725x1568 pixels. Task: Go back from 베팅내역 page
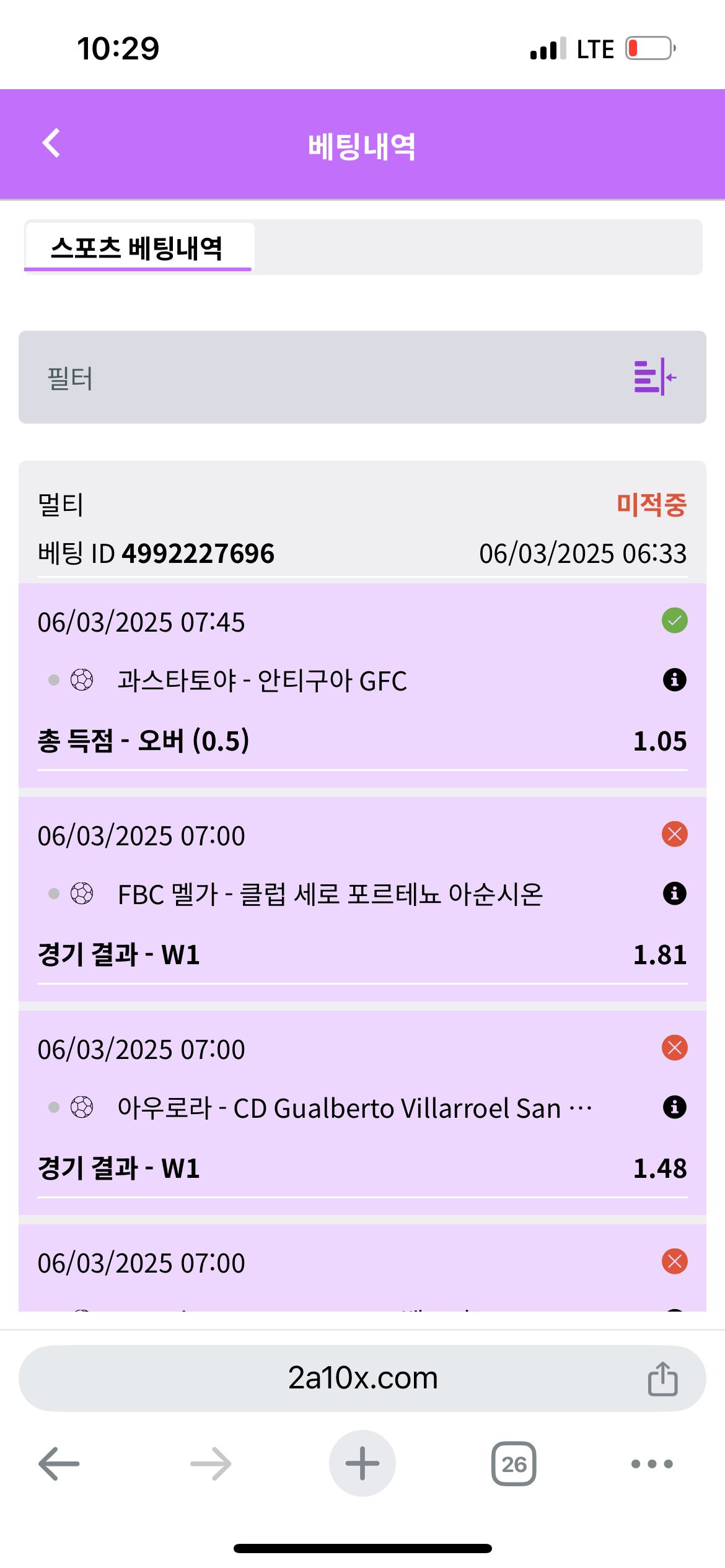click(52, 144)
